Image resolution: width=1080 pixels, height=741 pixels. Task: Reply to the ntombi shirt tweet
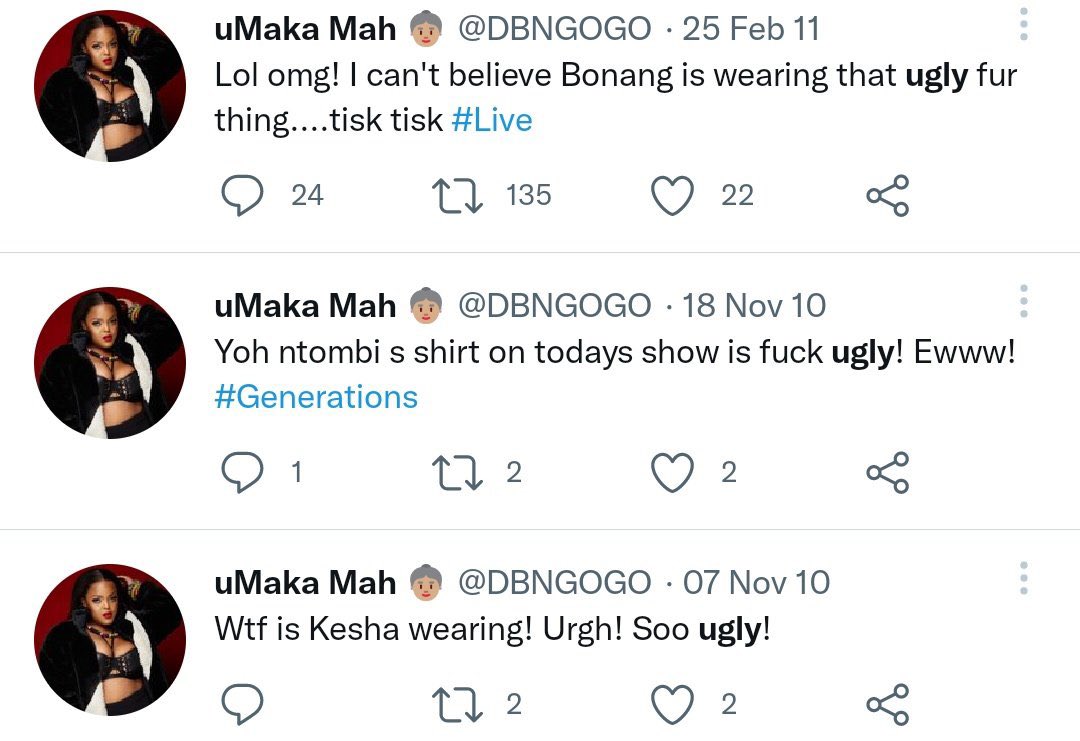(241, 472)
